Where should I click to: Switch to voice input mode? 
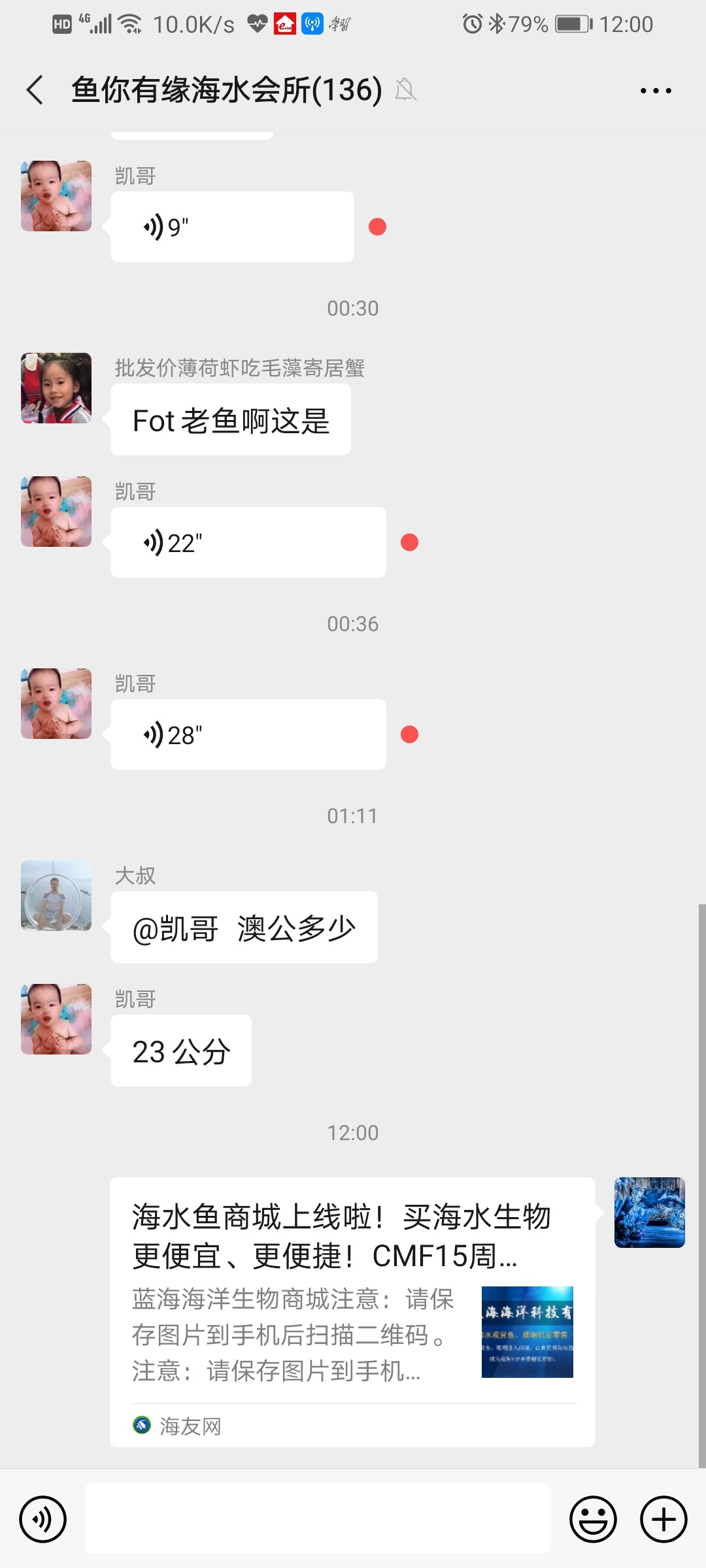coord(43,1519)
